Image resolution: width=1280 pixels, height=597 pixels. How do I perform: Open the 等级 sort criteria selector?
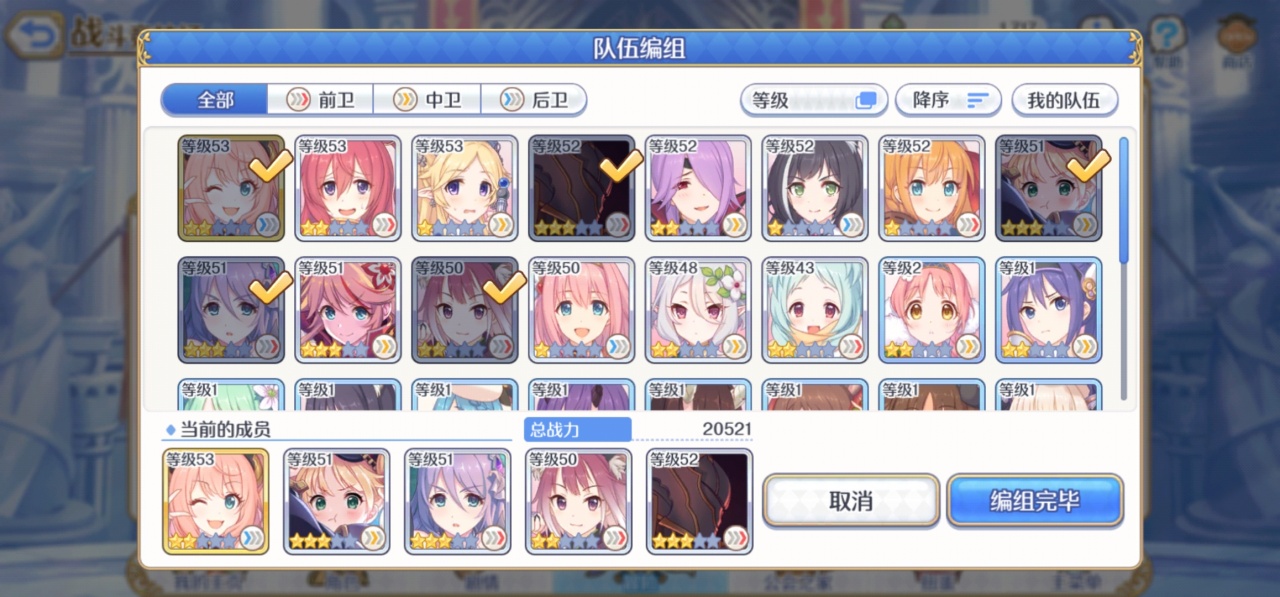coord(813,100)
